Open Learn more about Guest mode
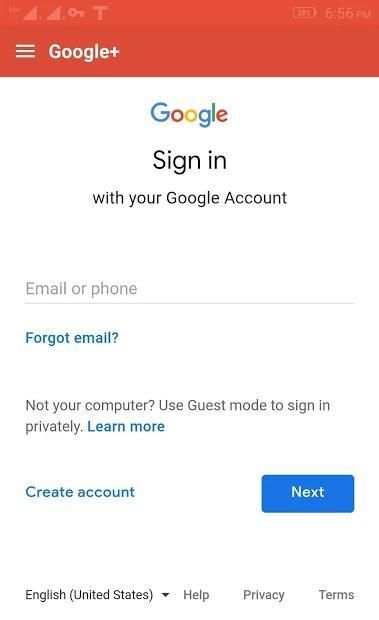Image resolution: width=379 pixels, height=620 pixels. 126,427
